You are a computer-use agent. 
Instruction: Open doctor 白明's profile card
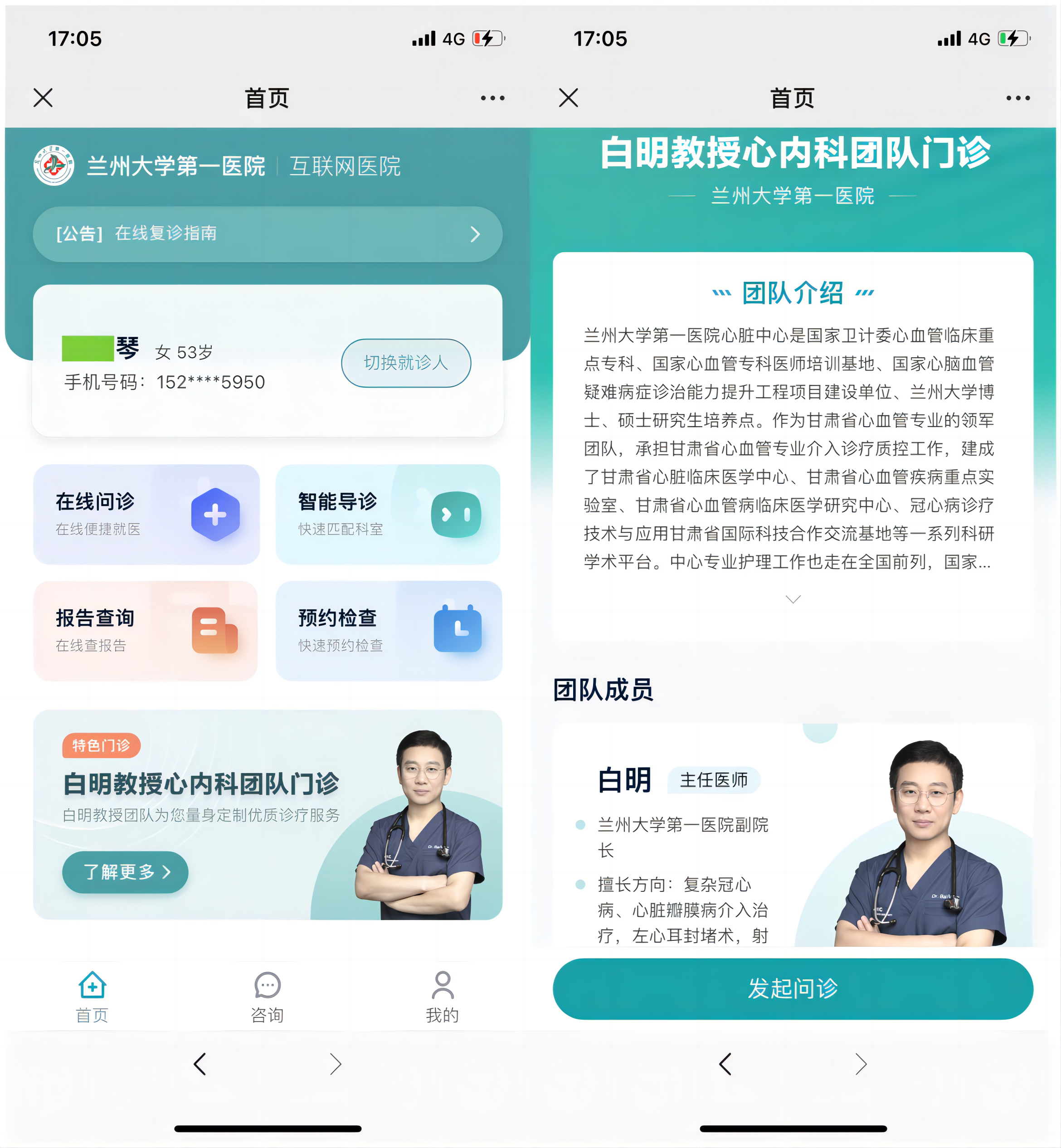(x=792, y=838)
